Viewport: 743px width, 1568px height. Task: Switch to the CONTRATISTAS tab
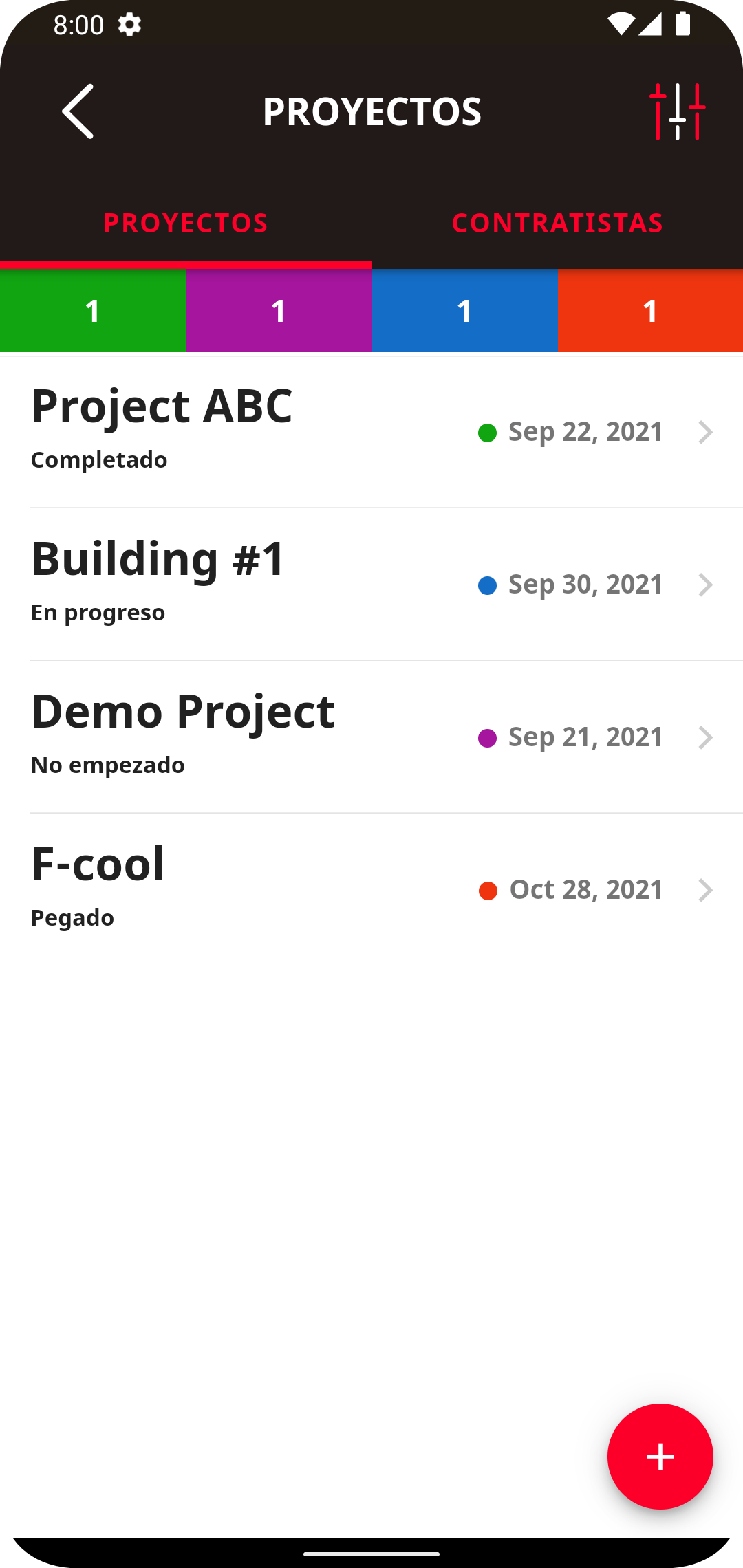tap(557, 222)
